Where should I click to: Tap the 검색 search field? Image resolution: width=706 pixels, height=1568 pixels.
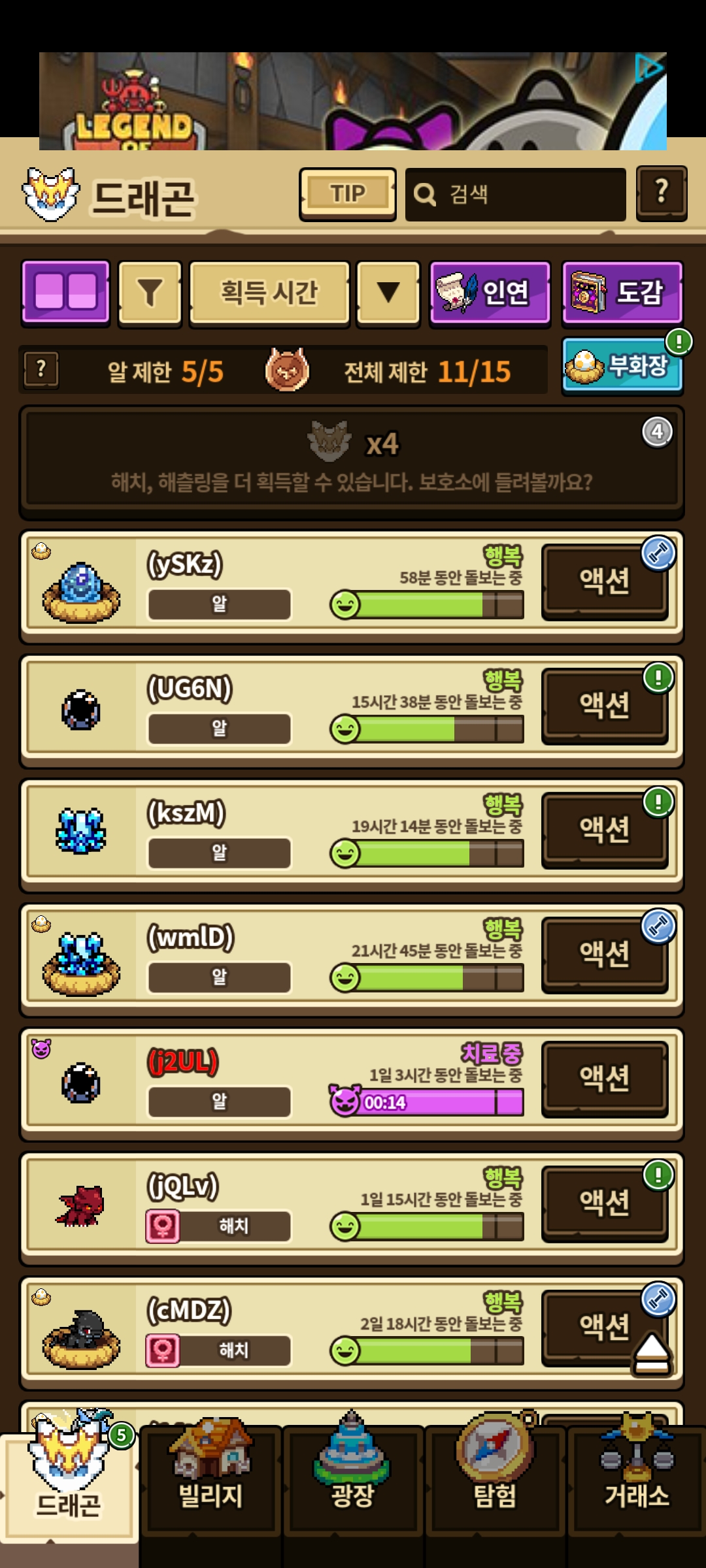[515, 194]
